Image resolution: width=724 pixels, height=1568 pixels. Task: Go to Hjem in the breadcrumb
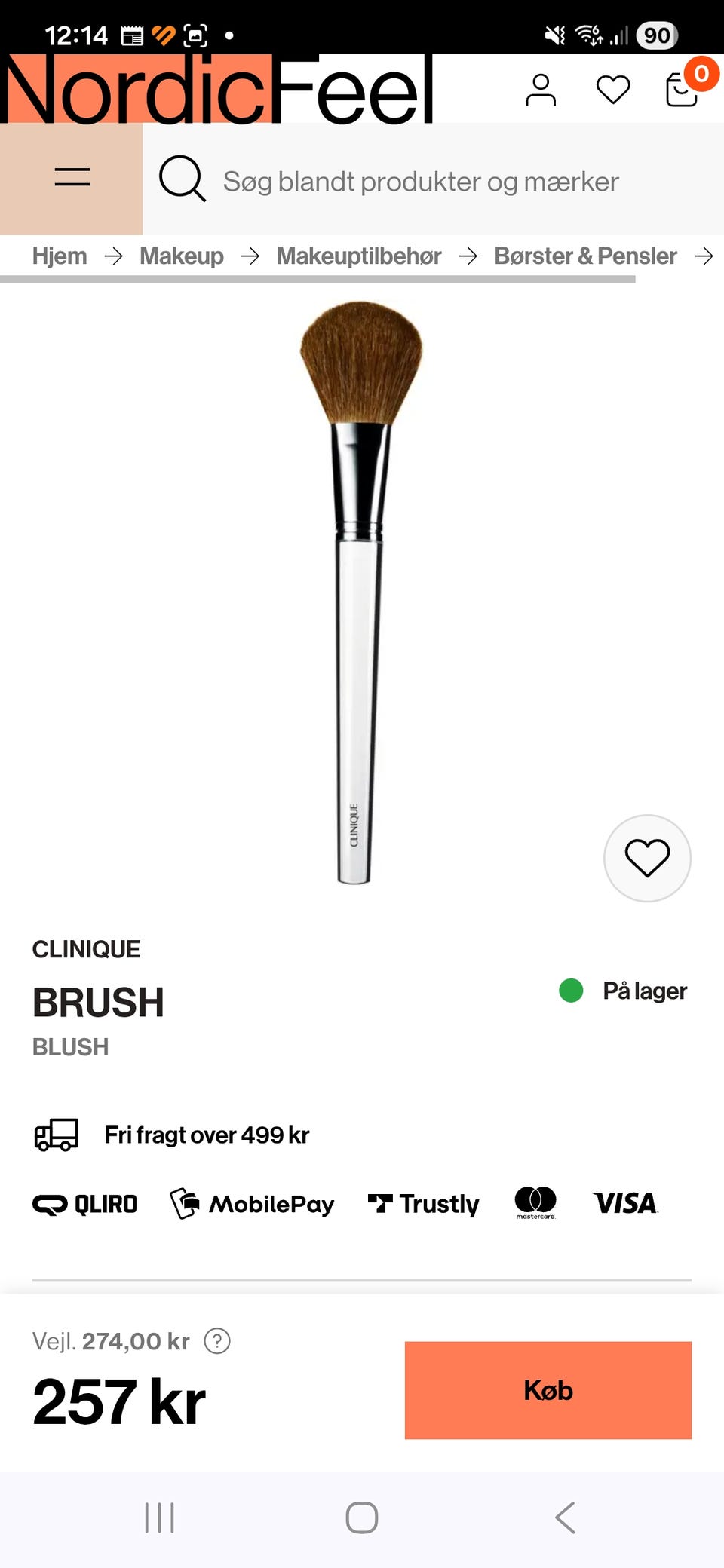point(60,256)
